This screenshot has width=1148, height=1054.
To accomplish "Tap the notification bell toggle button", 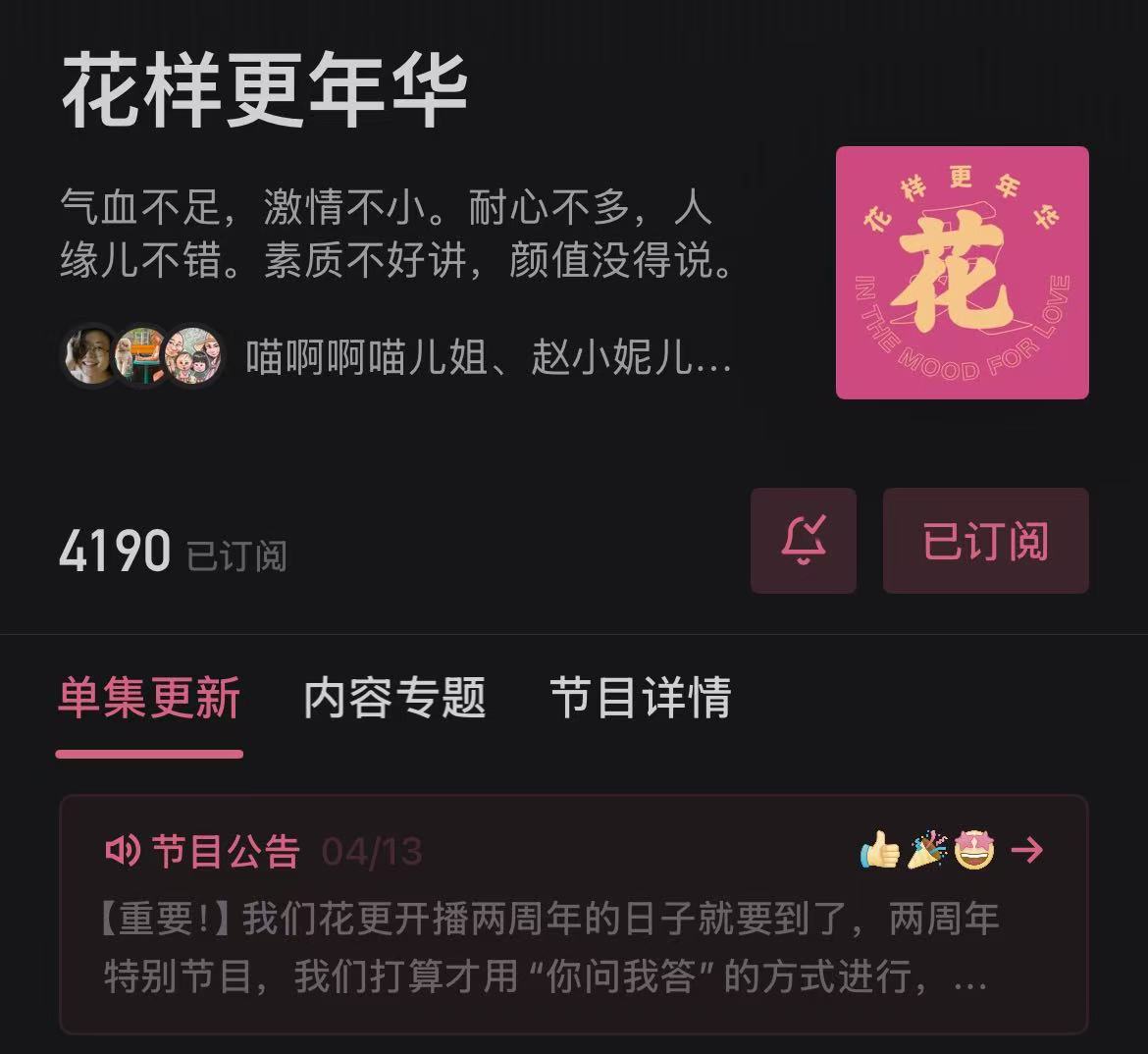I will [x=803, y=541].
